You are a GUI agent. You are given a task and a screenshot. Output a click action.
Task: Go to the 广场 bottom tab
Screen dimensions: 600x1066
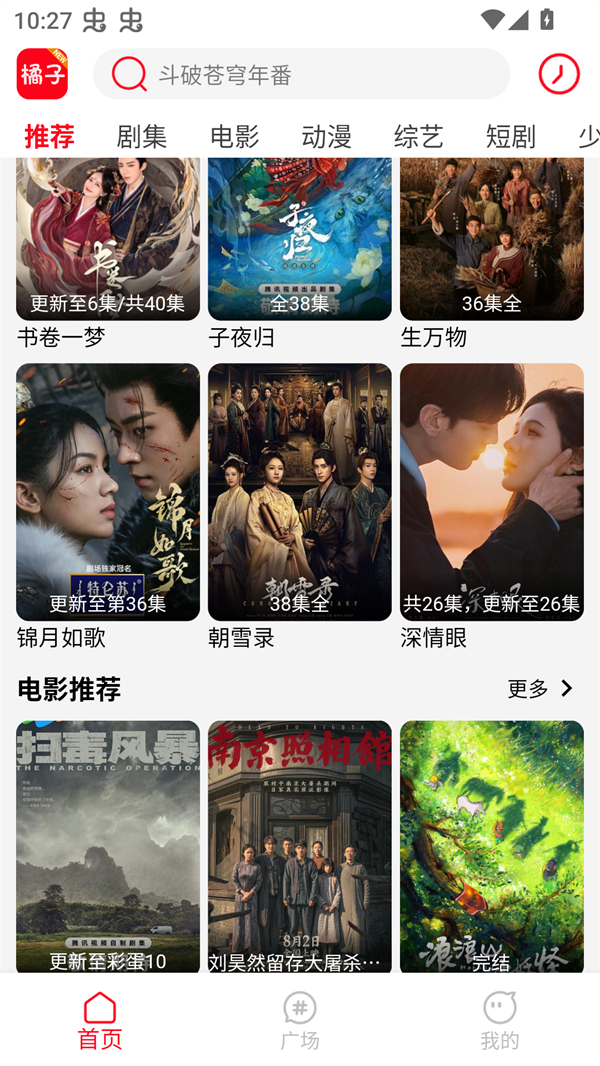300,1020
